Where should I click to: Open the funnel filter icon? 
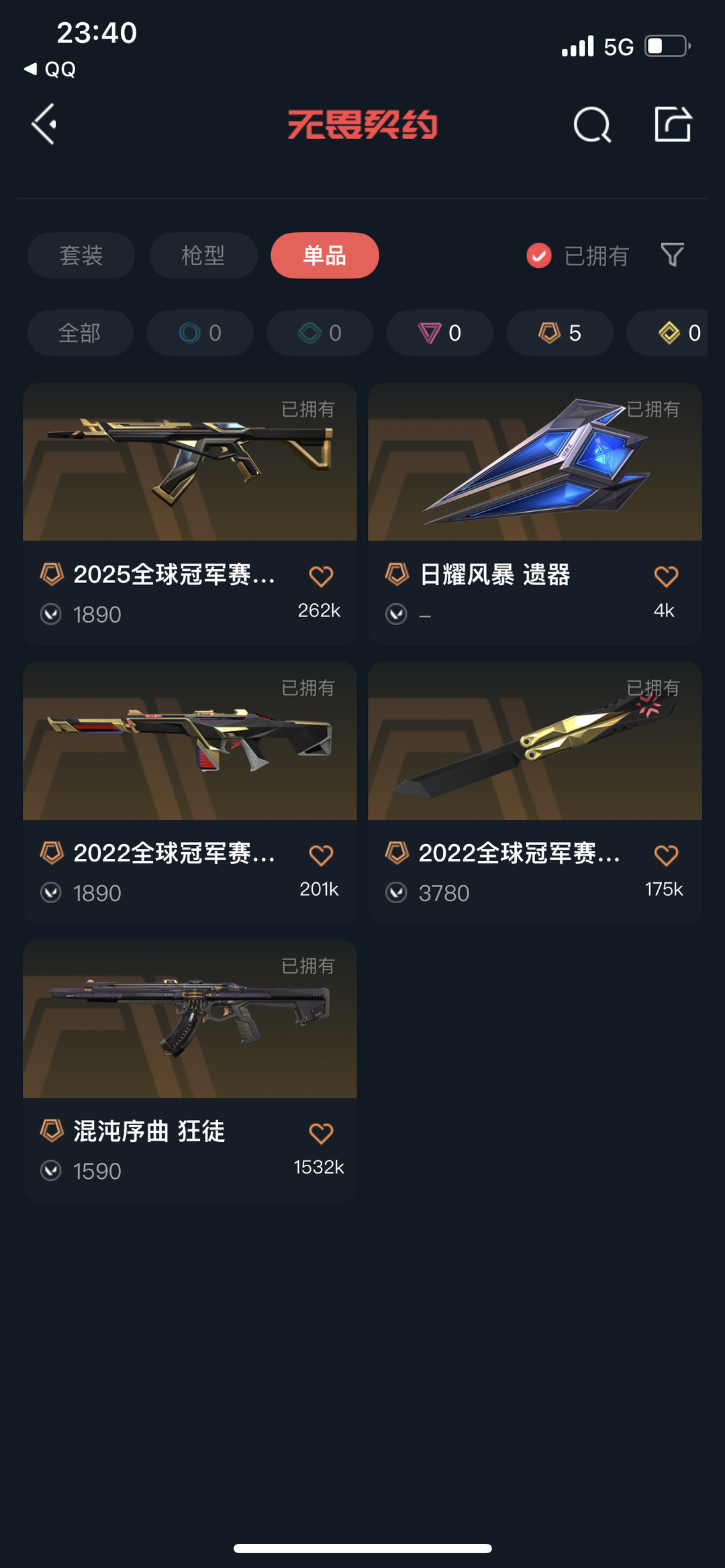pos(672,255)
